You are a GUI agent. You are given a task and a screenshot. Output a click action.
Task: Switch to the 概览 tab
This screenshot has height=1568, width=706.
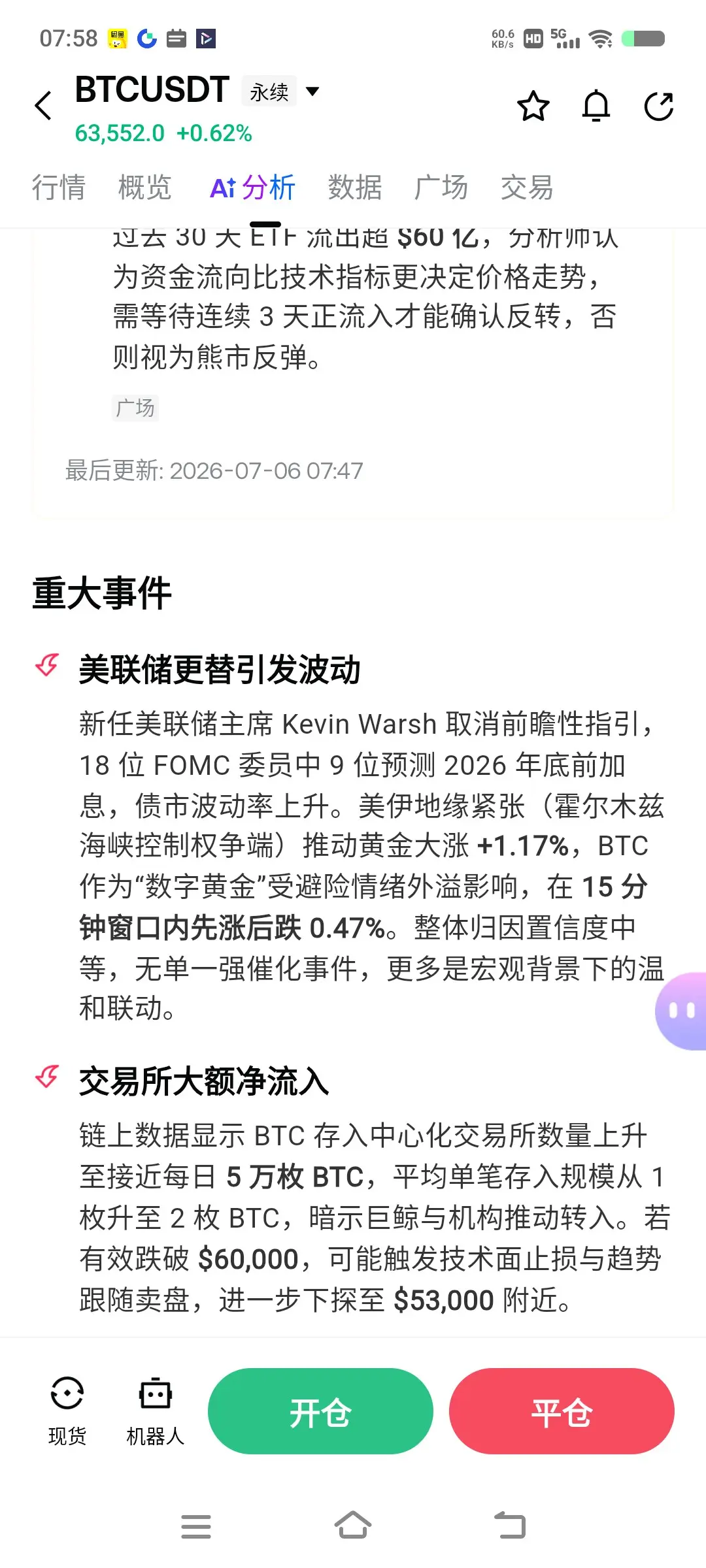145,188
